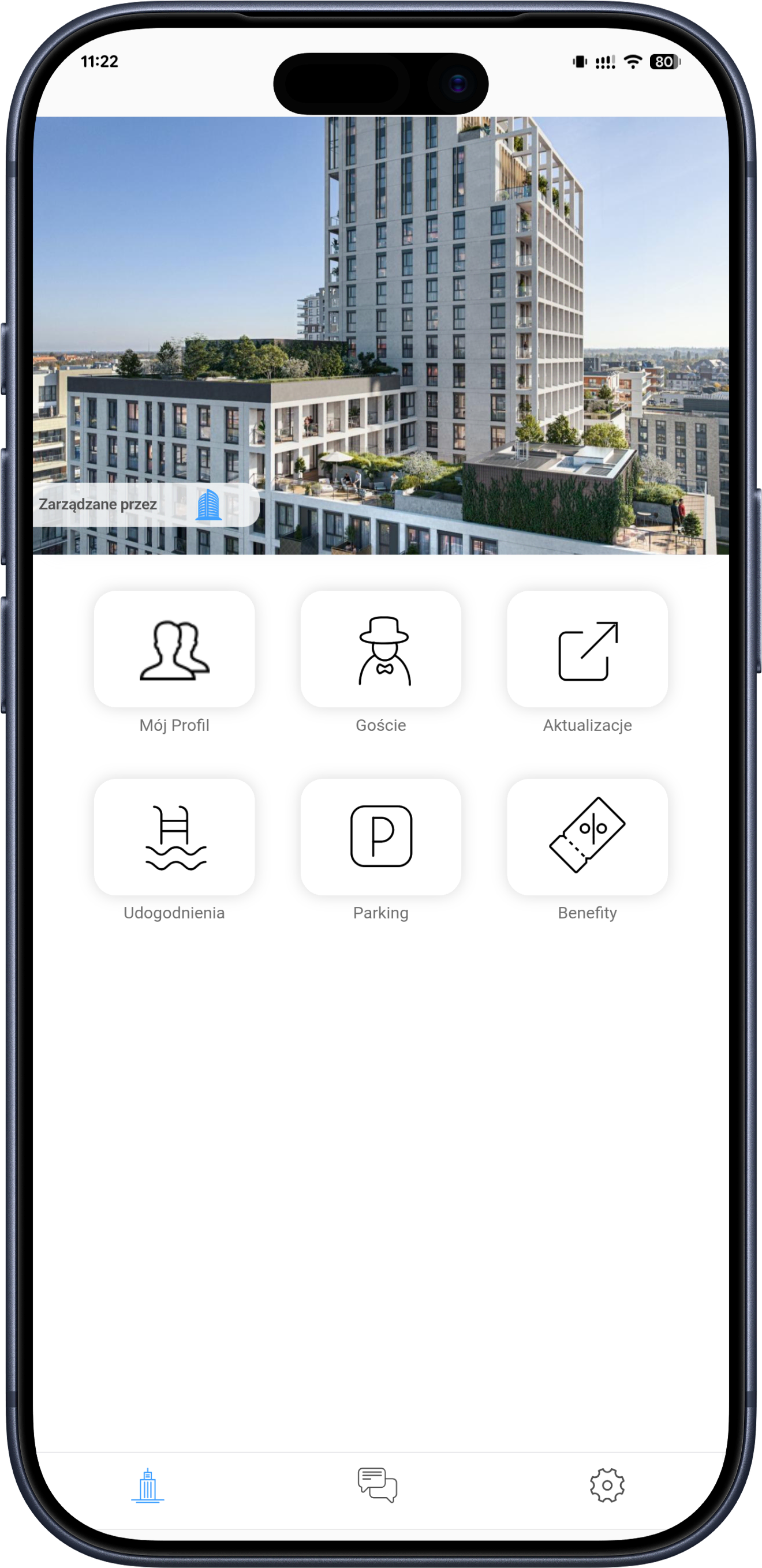The height and width of the screenshot is (1568, 762).
Task: Open Udogodnienia amenities tile
Action: point(174,836)
